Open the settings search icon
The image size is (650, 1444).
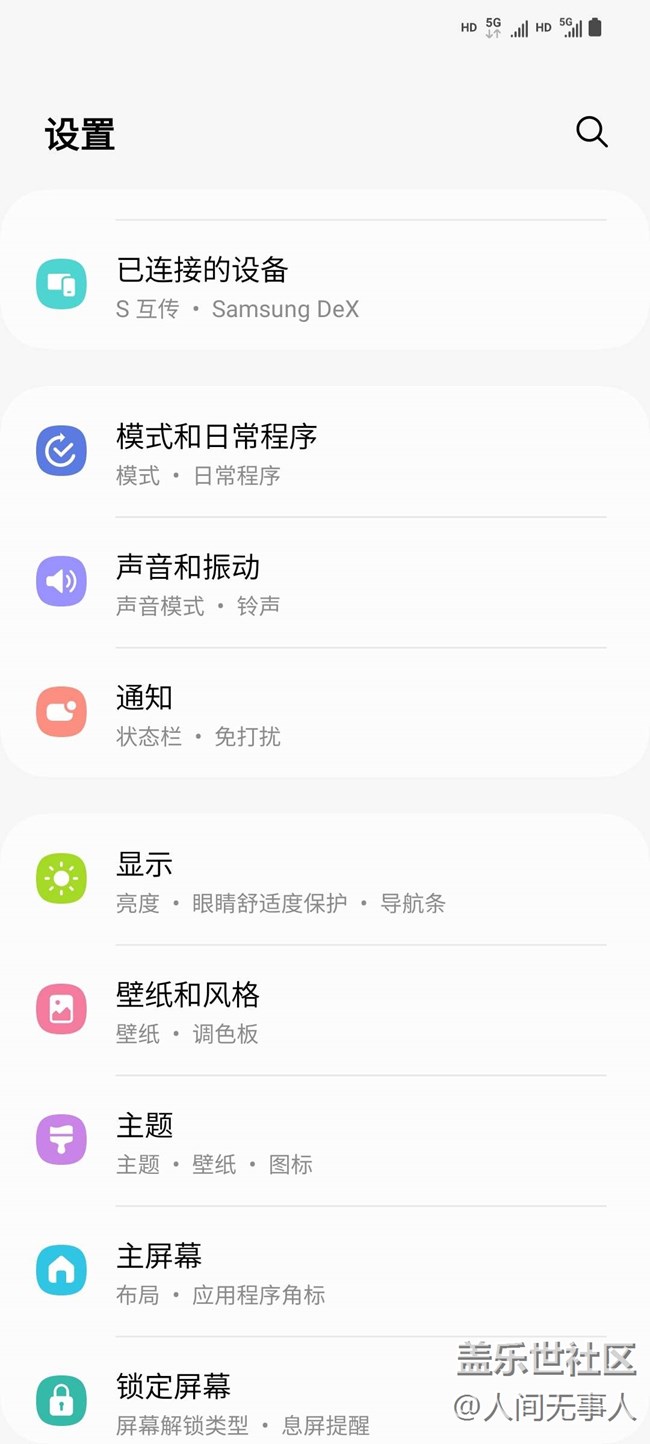coord(591,132)
